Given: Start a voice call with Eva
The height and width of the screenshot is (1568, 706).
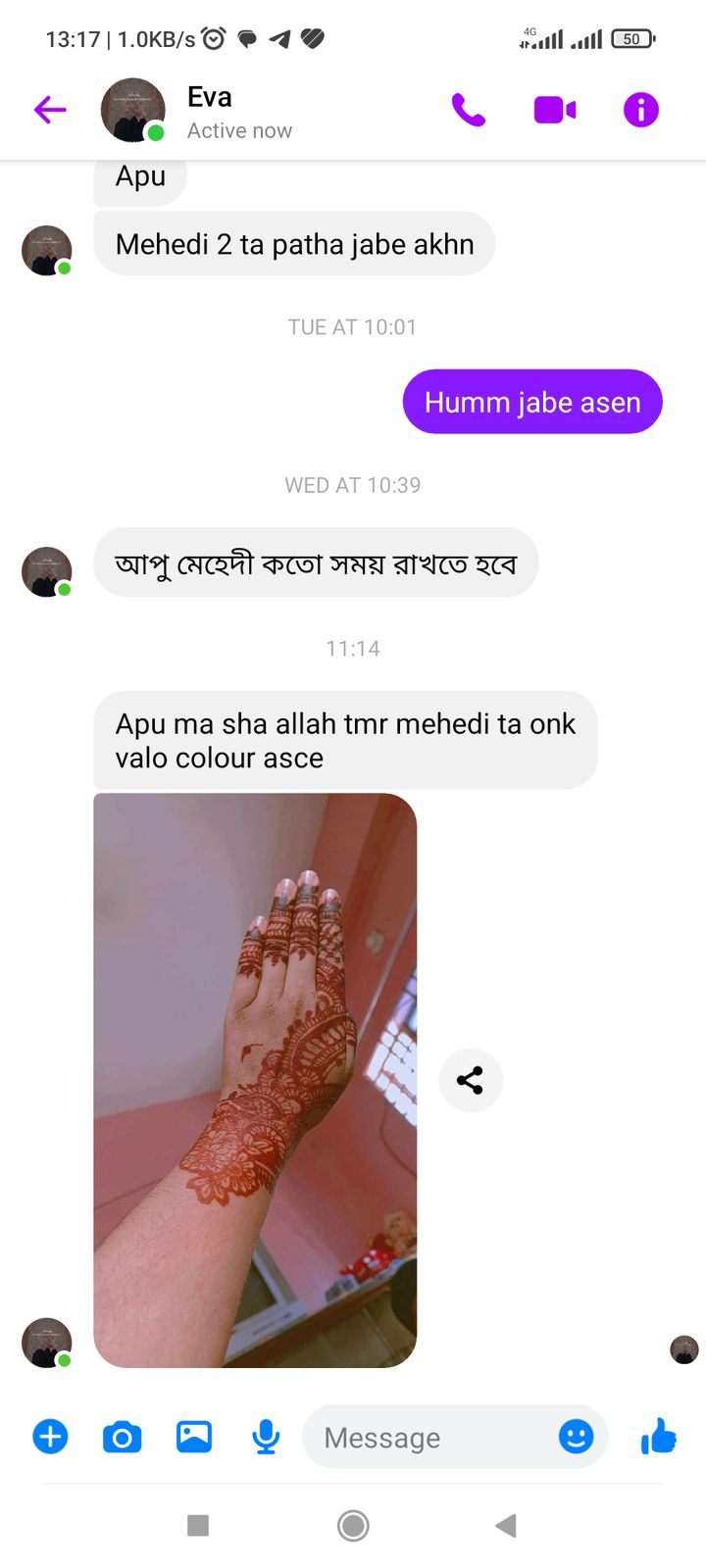Looking at the screenshot, I should (468, 110).
